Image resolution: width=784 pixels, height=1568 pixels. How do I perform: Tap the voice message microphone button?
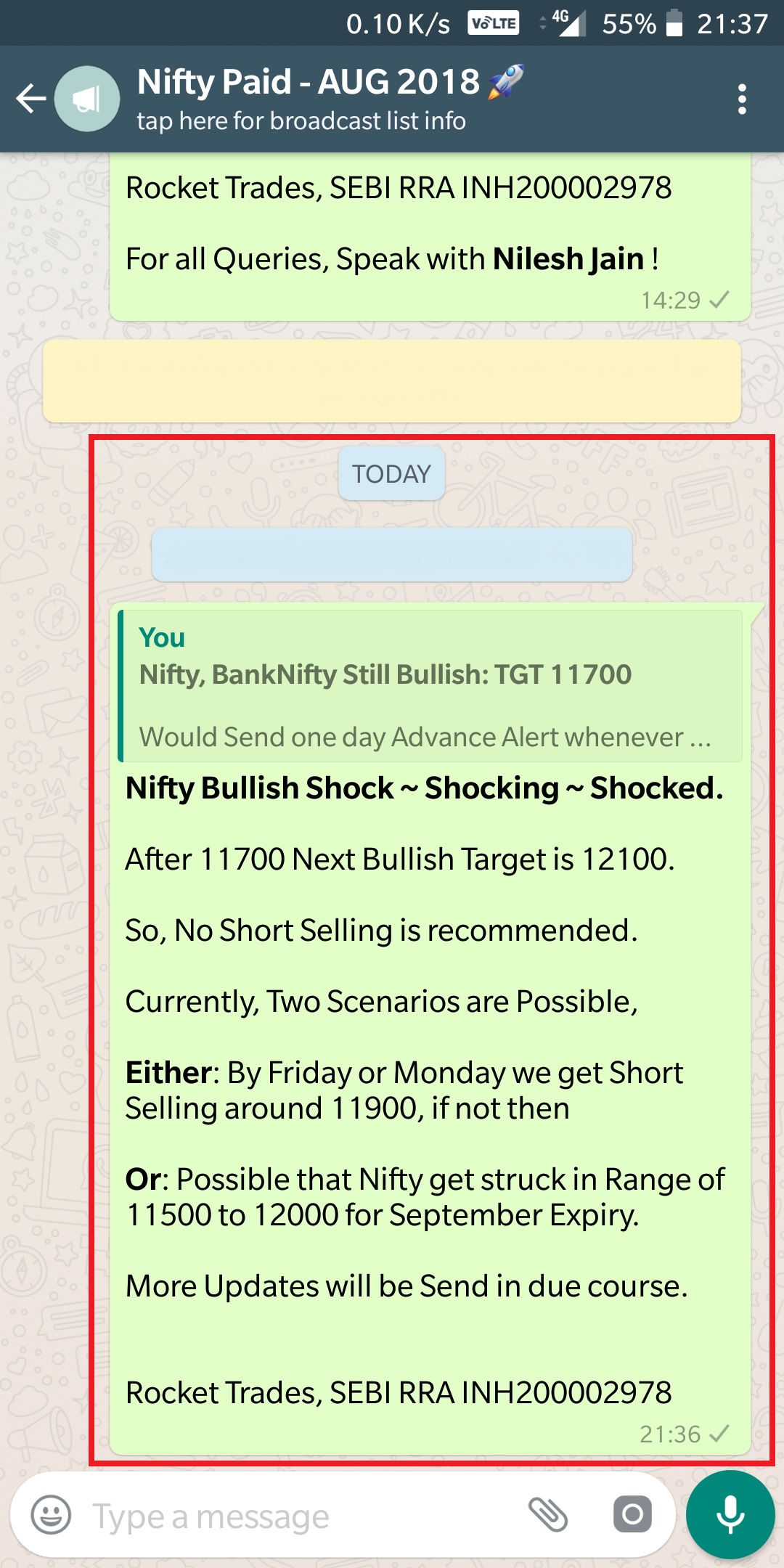tap(730, 1514)
